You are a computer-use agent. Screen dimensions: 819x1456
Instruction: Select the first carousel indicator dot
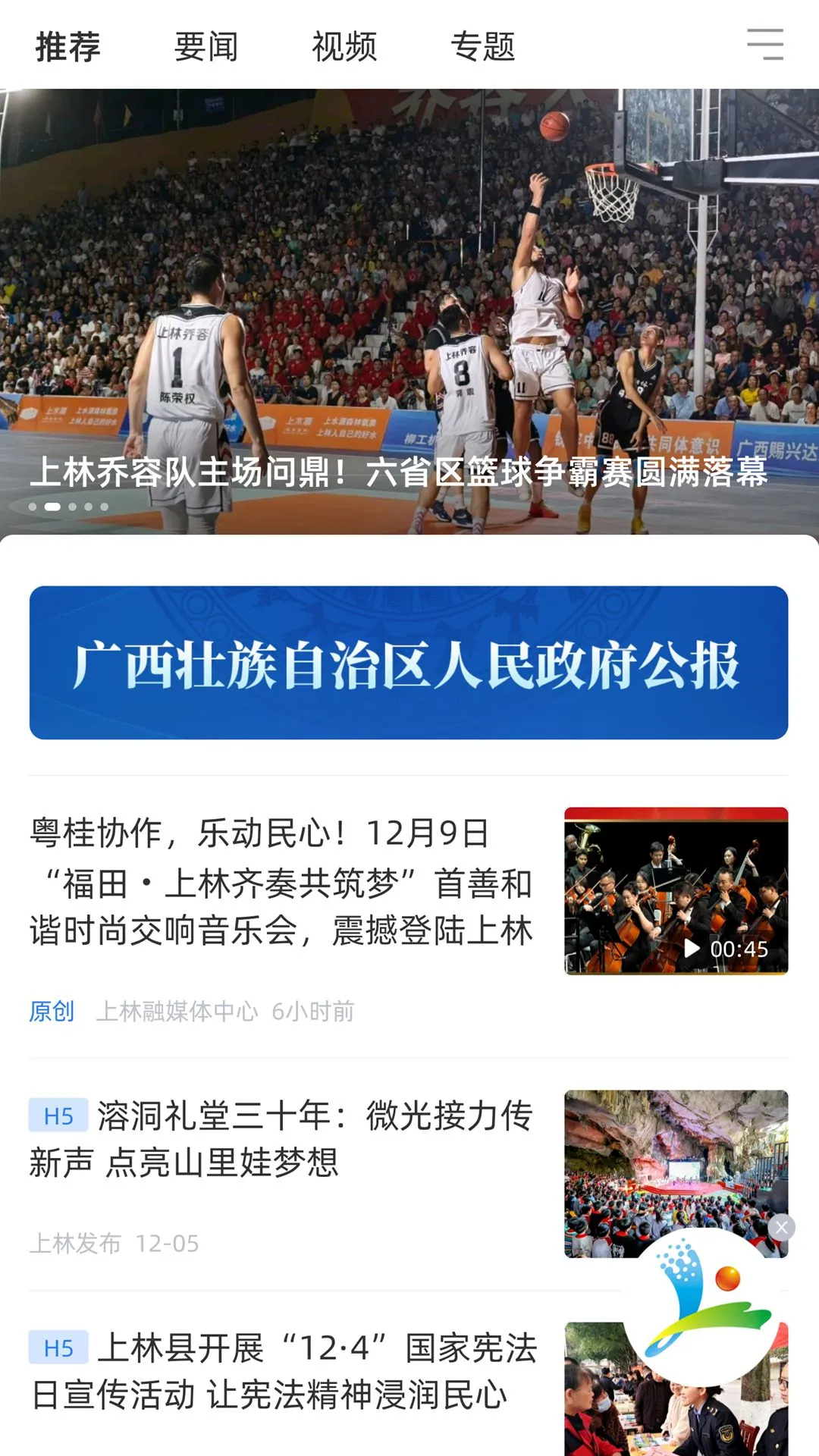tap(31, 505)
